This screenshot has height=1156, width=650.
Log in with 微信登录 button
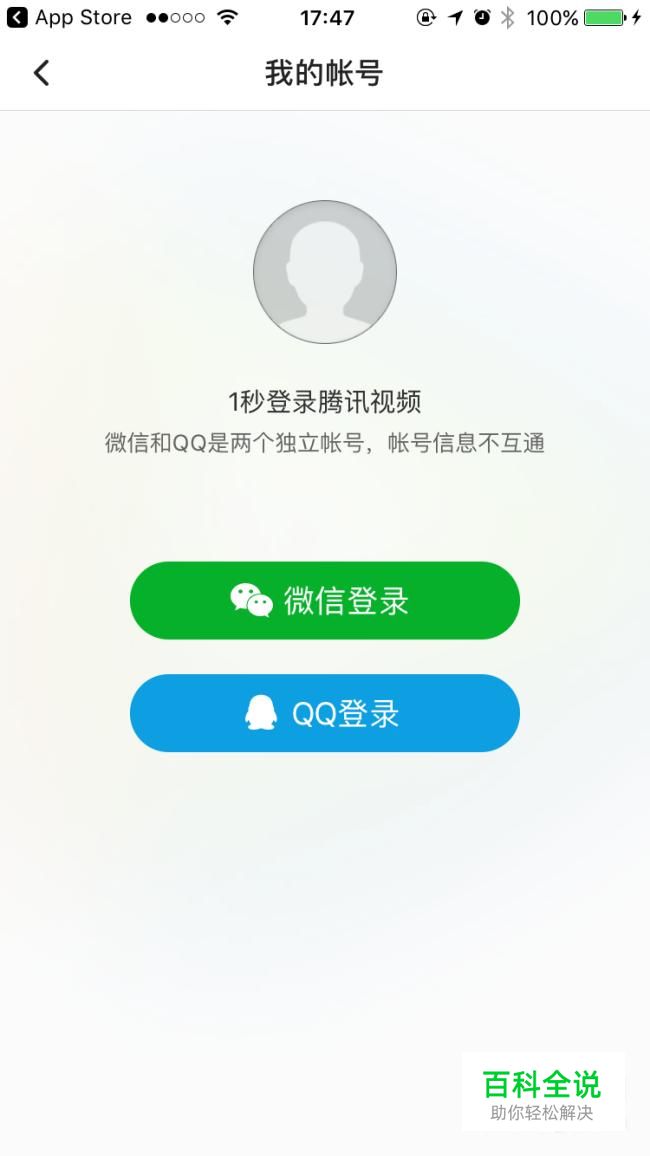tap(324, 600)
